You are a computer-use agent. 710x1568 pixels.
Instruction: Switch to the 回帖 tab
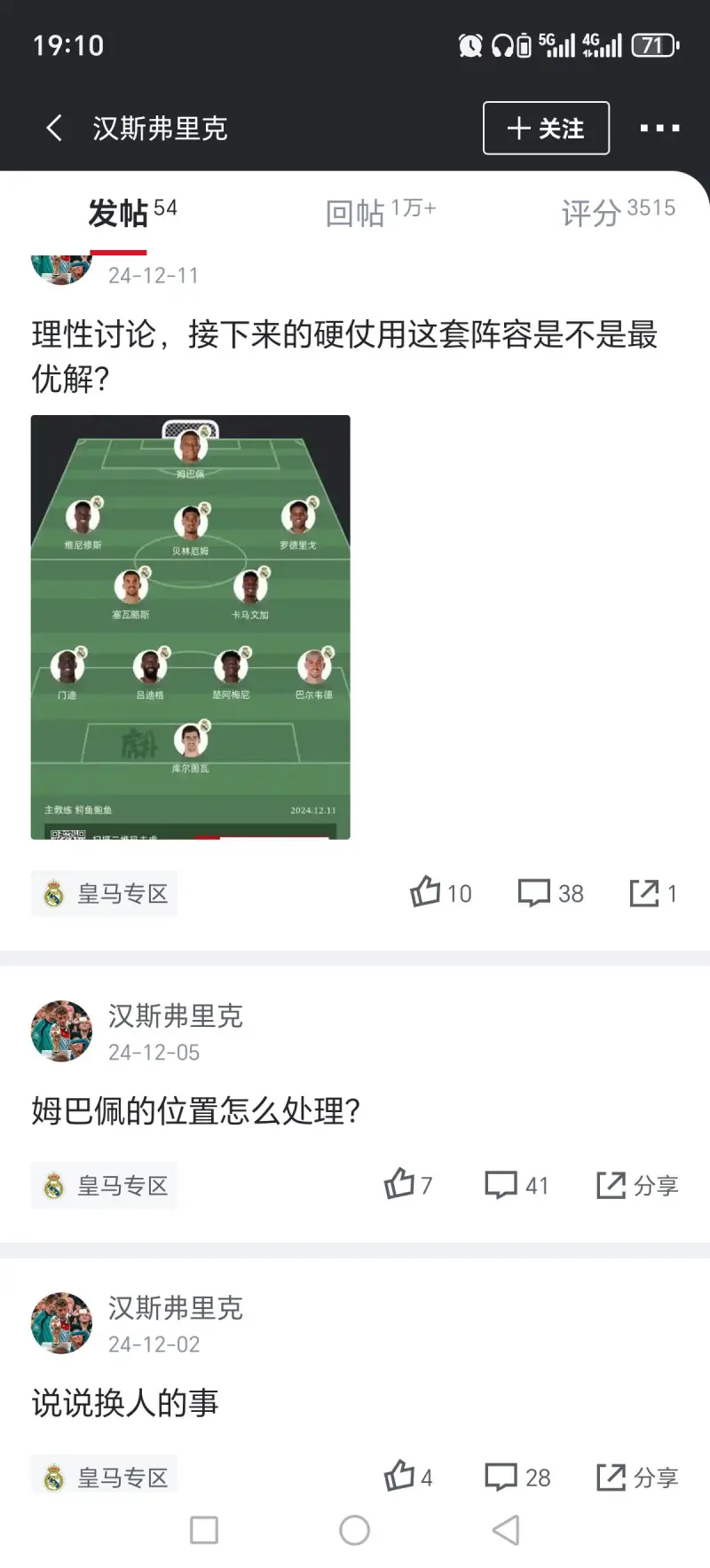tap(380, 212)
